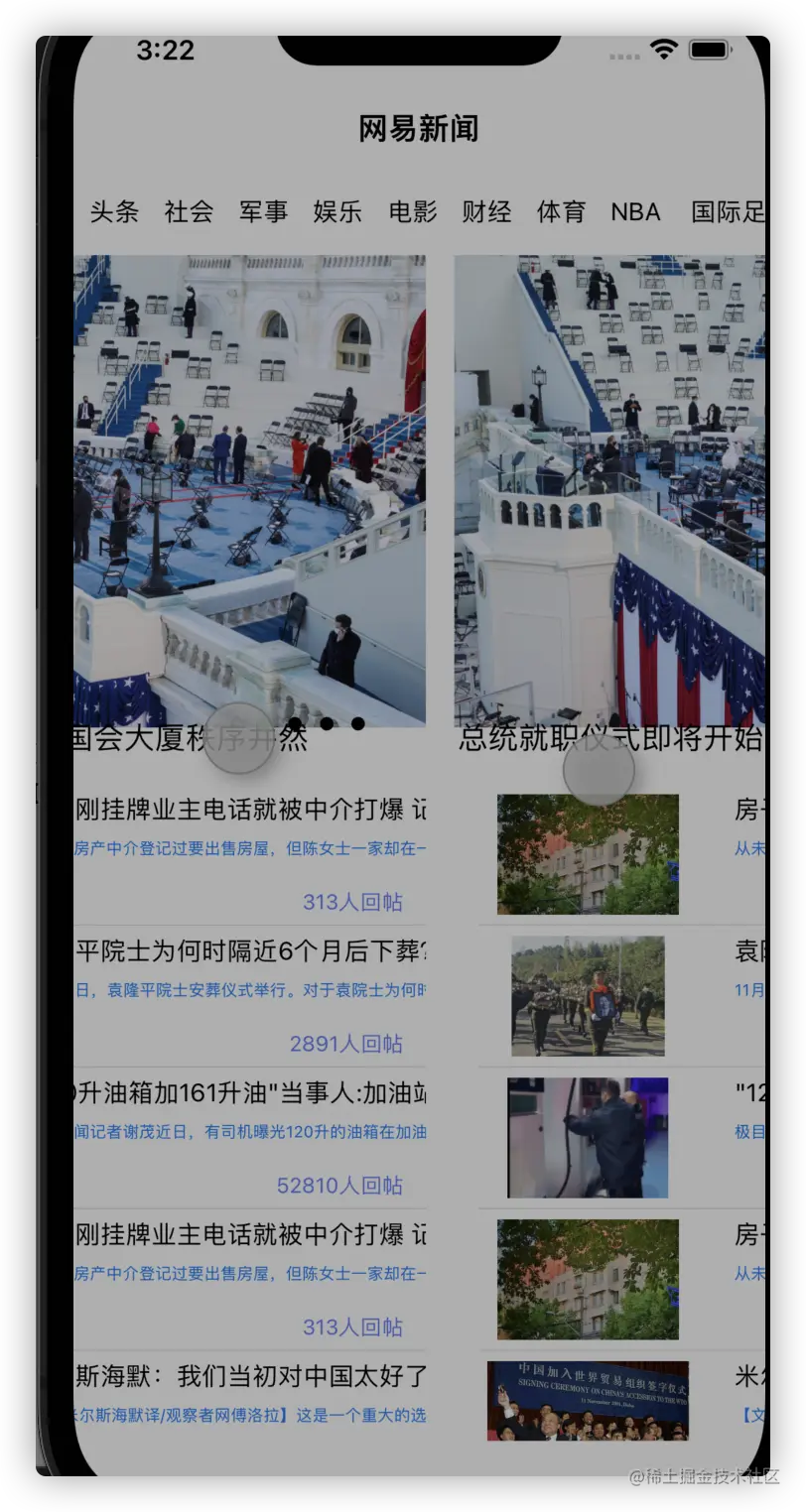Viewport: 806px width, 1512px height.
Task: Open the 体育 tab
Action: 561,211
